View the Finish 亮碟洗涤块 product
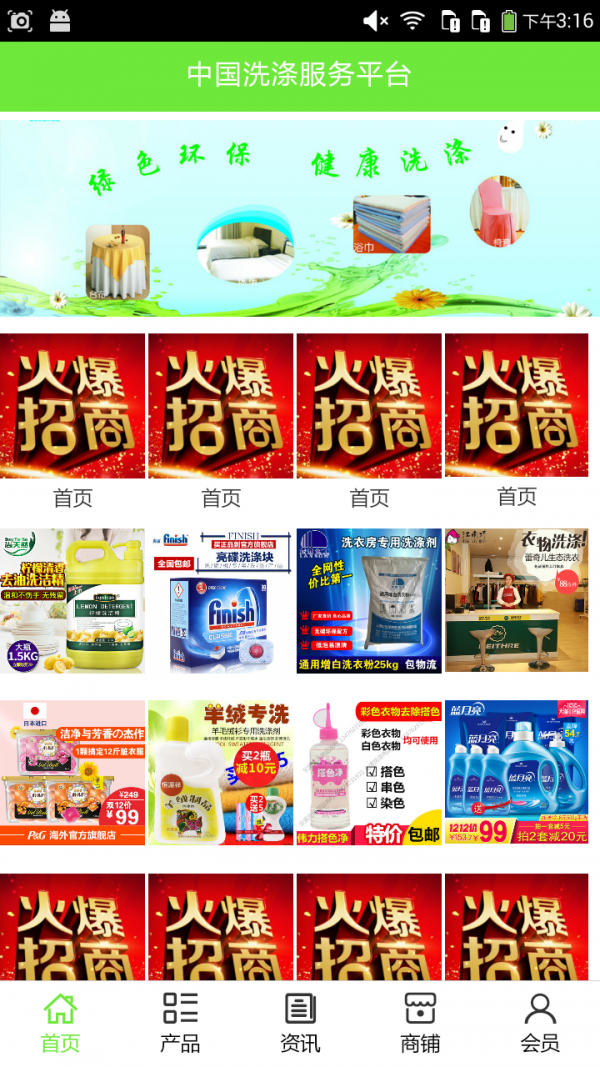 tap(220, 600)
